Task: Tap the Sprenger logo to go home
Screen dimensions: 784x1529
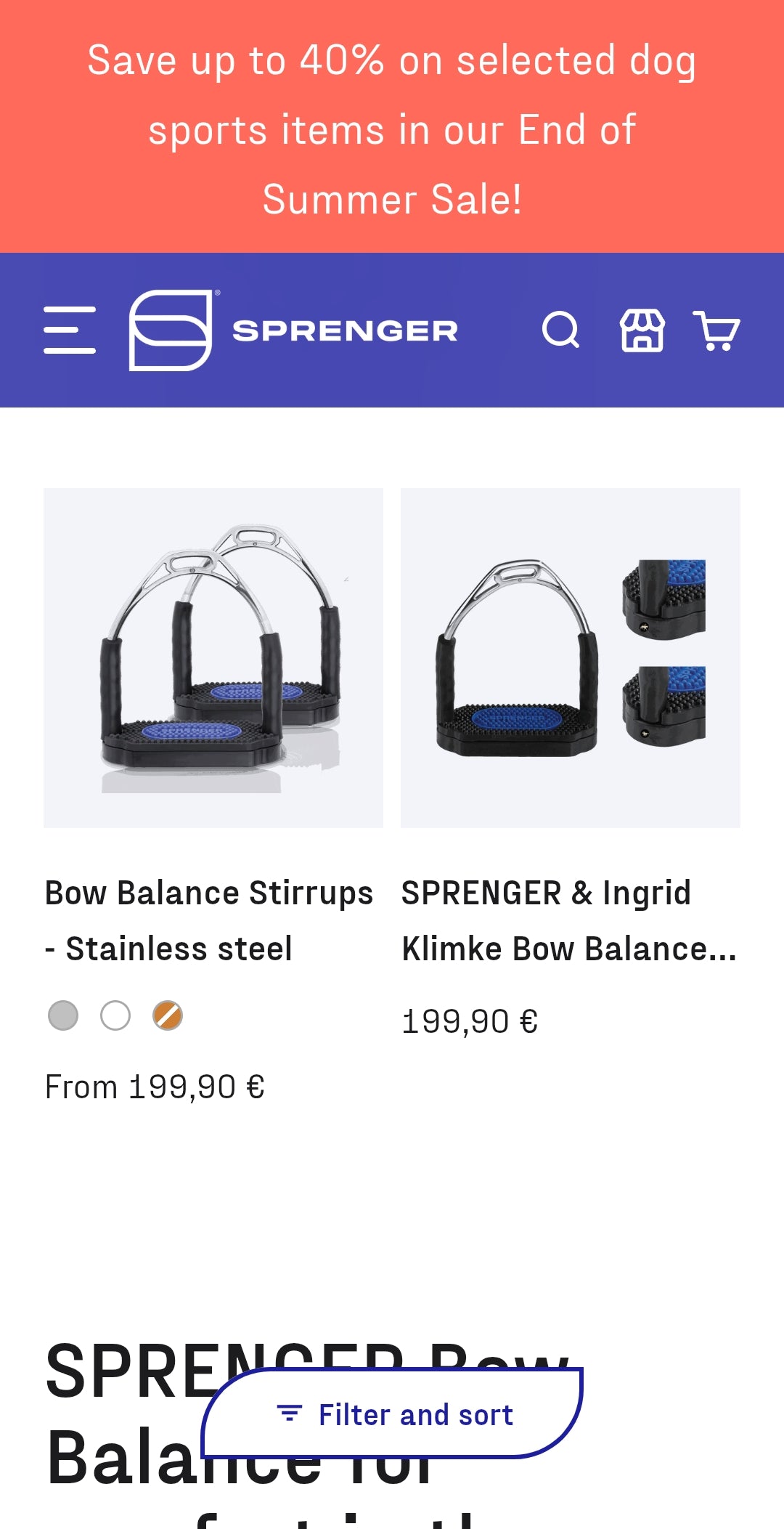Action: [x=293, y=330]
